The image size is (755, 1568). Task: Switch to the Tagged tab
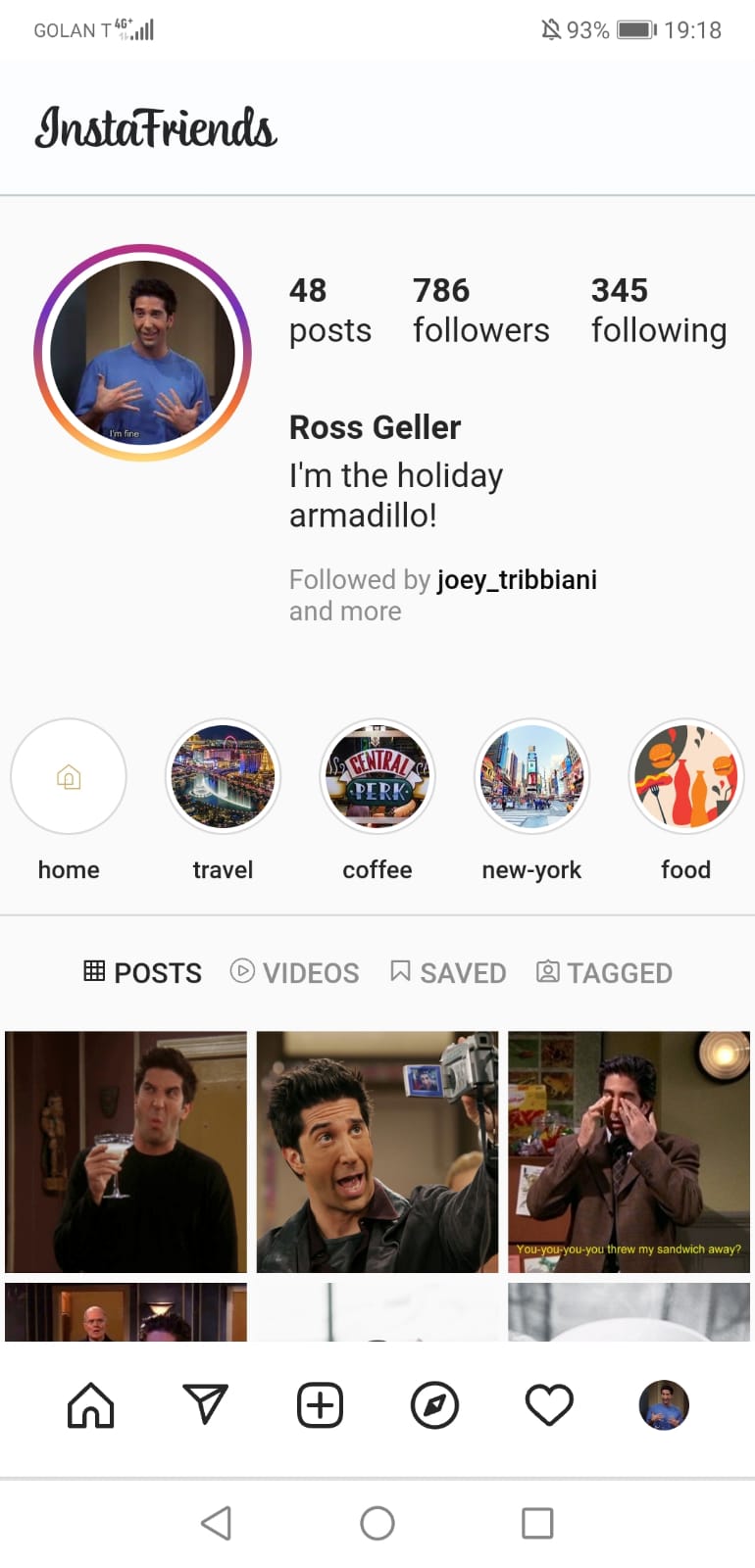click(x=604, y=972)
